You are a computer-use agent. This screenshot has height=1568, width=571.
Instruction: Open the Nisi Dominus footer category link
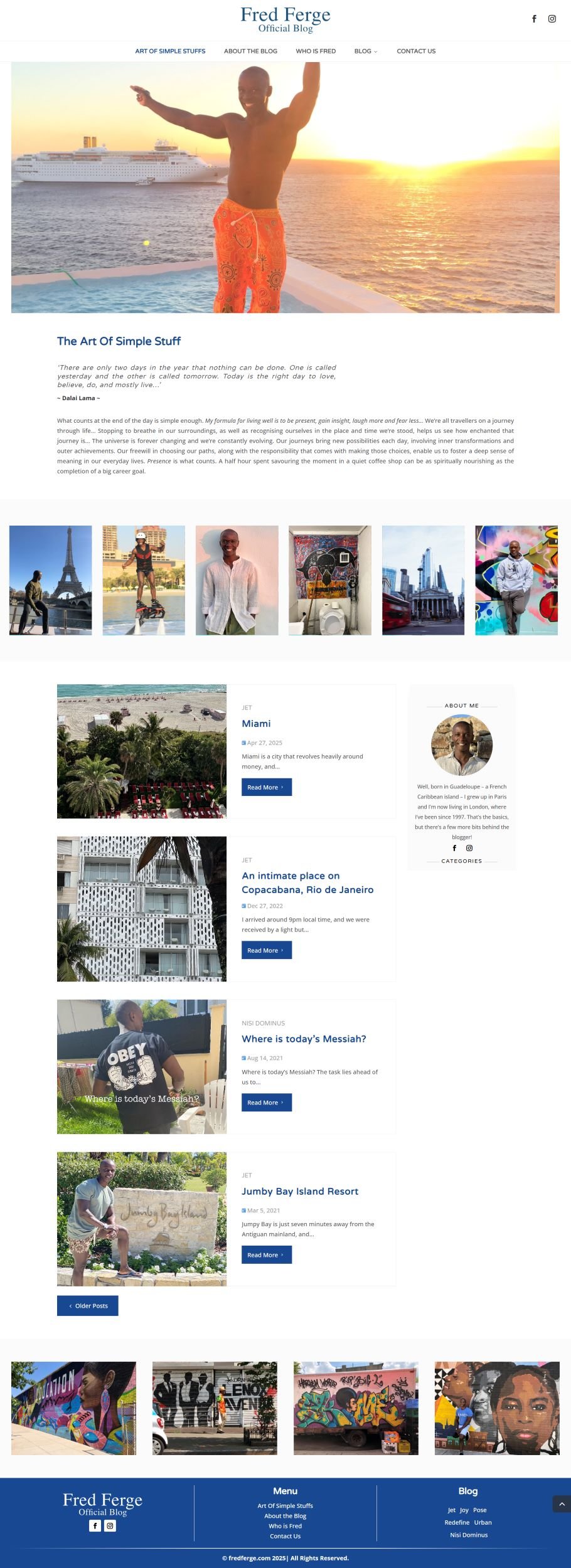click(x=468, y=1535)
